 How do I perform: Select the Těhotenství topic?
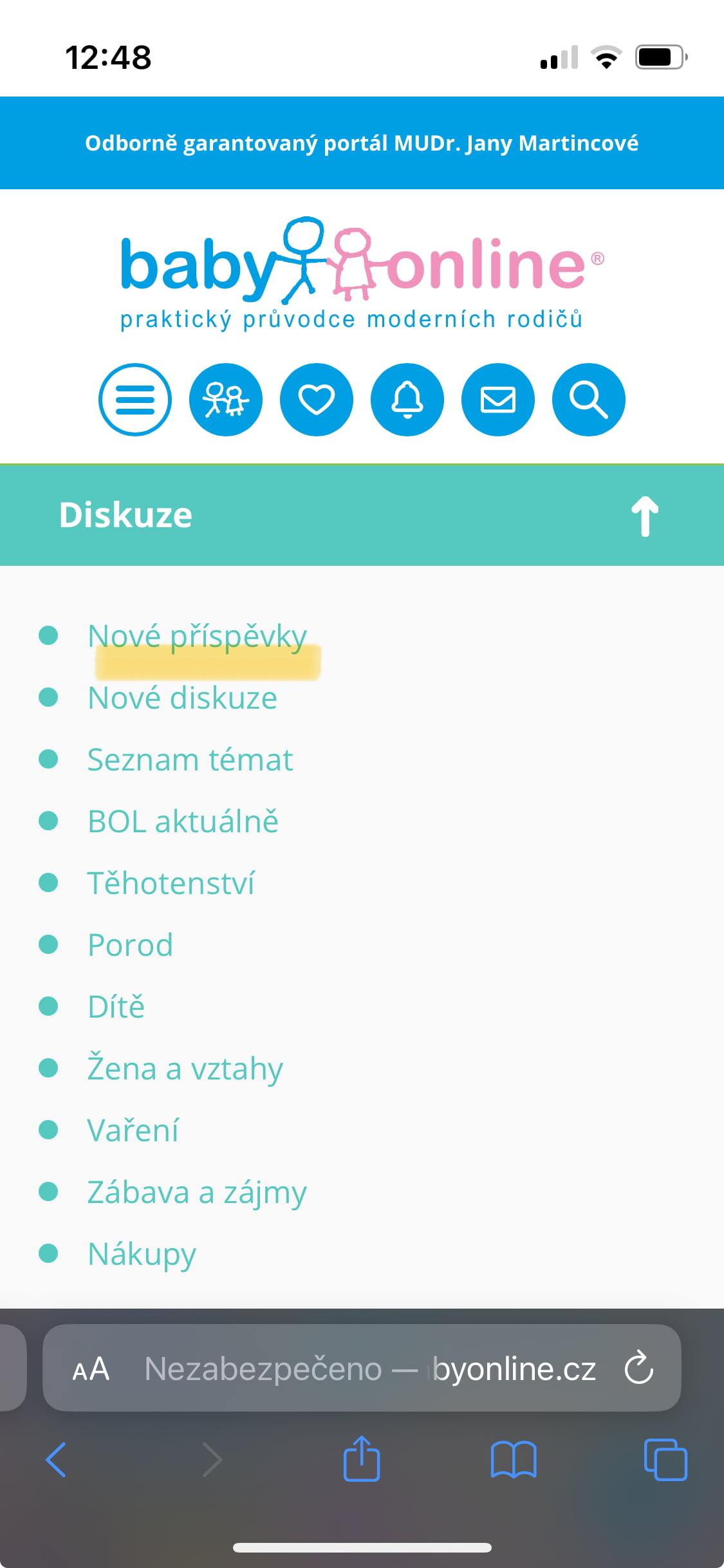(171, 883)
